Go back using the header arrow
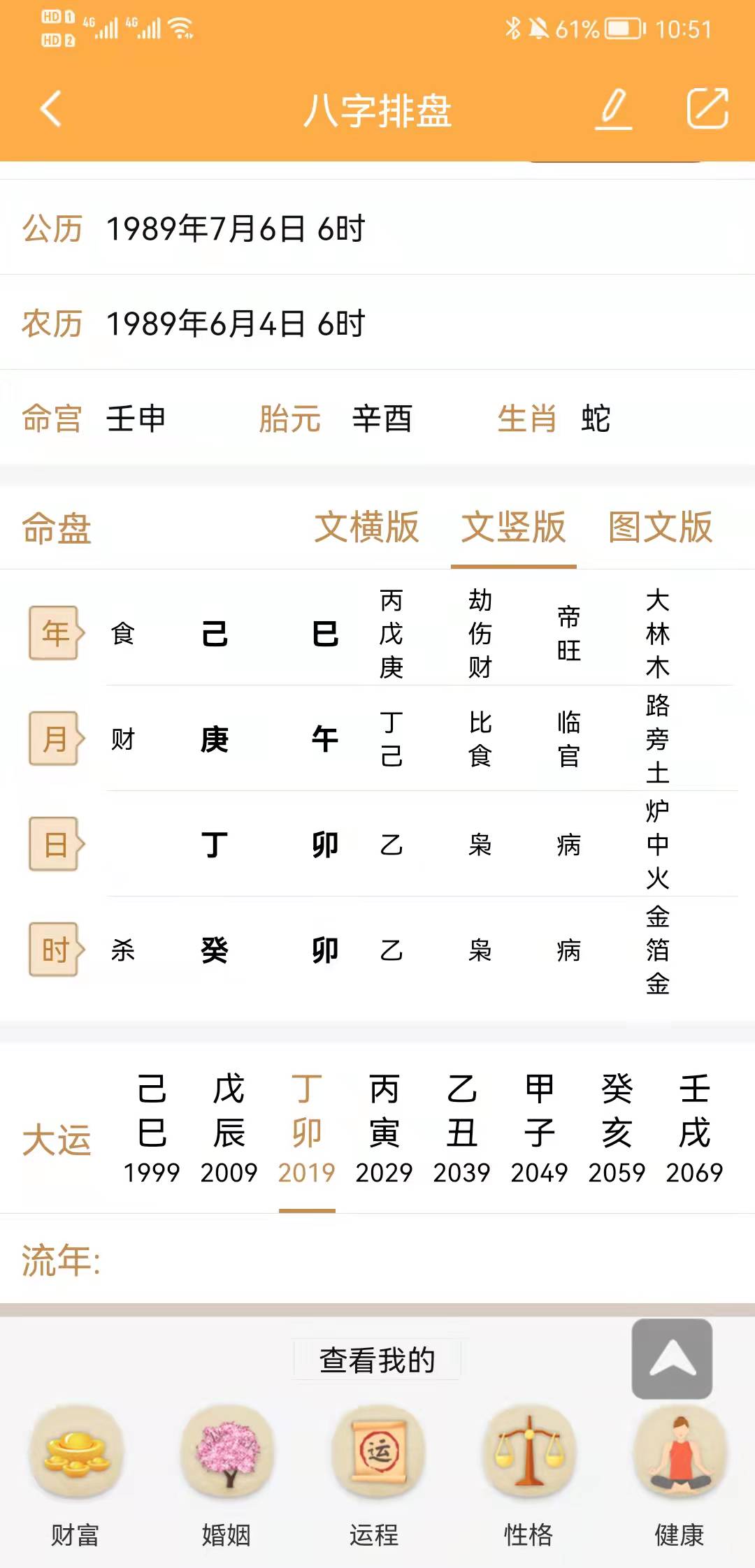755x1568 pixels. (x=51, y=108)
